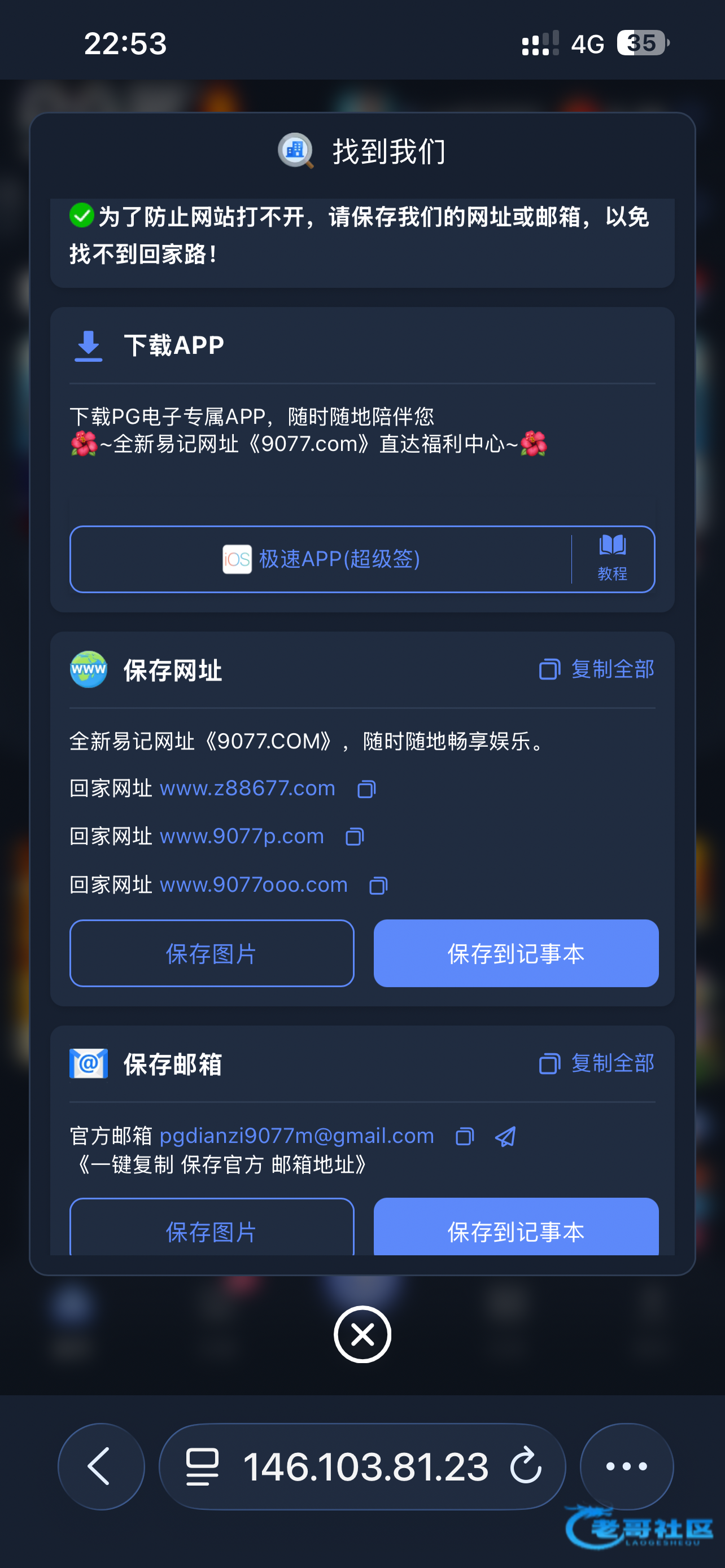The height and width of the screenshot is (1568, 725).
Task: Tap 保存到记事本 under 保存邮箱
Action: (x=516, y=1227)
